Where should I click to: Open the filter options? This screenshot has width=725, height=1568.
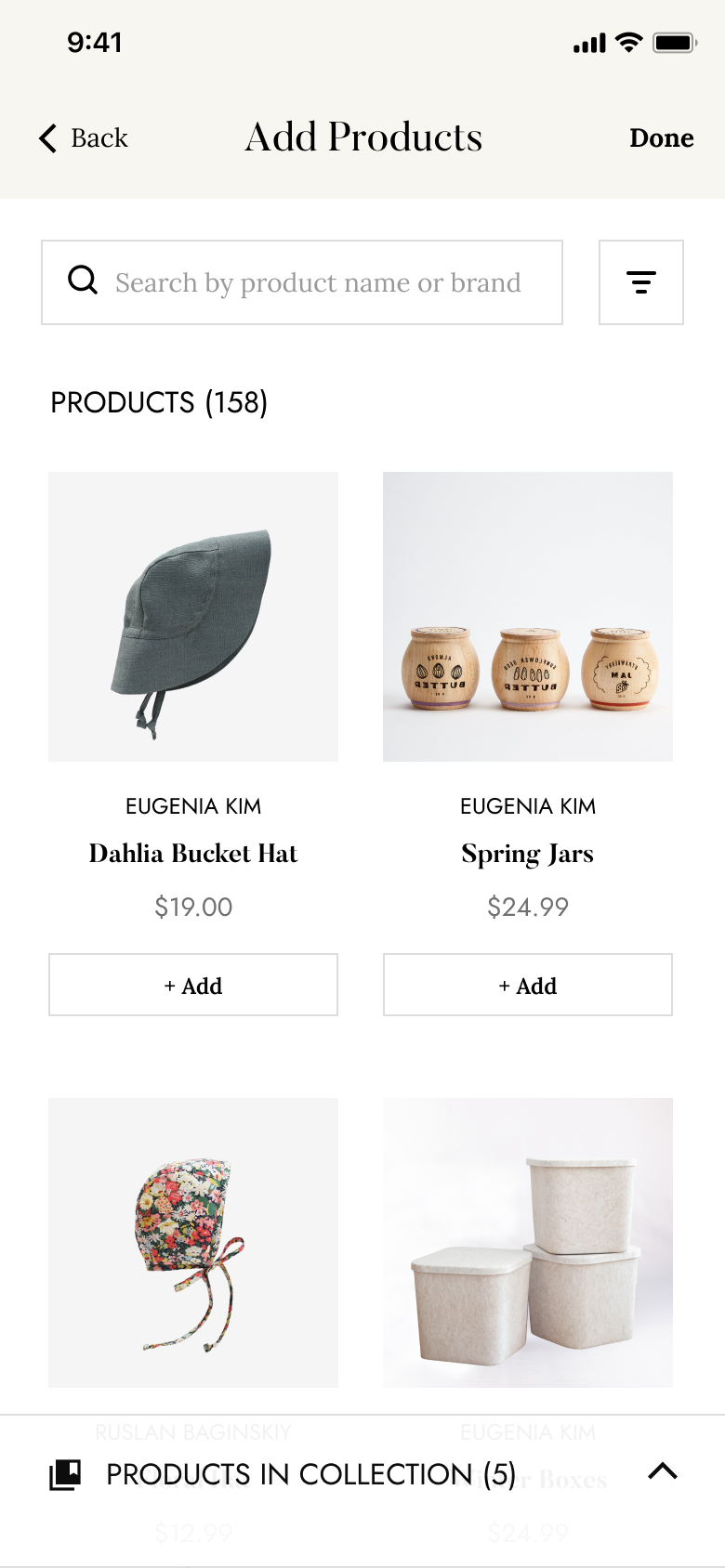(640, 282)
